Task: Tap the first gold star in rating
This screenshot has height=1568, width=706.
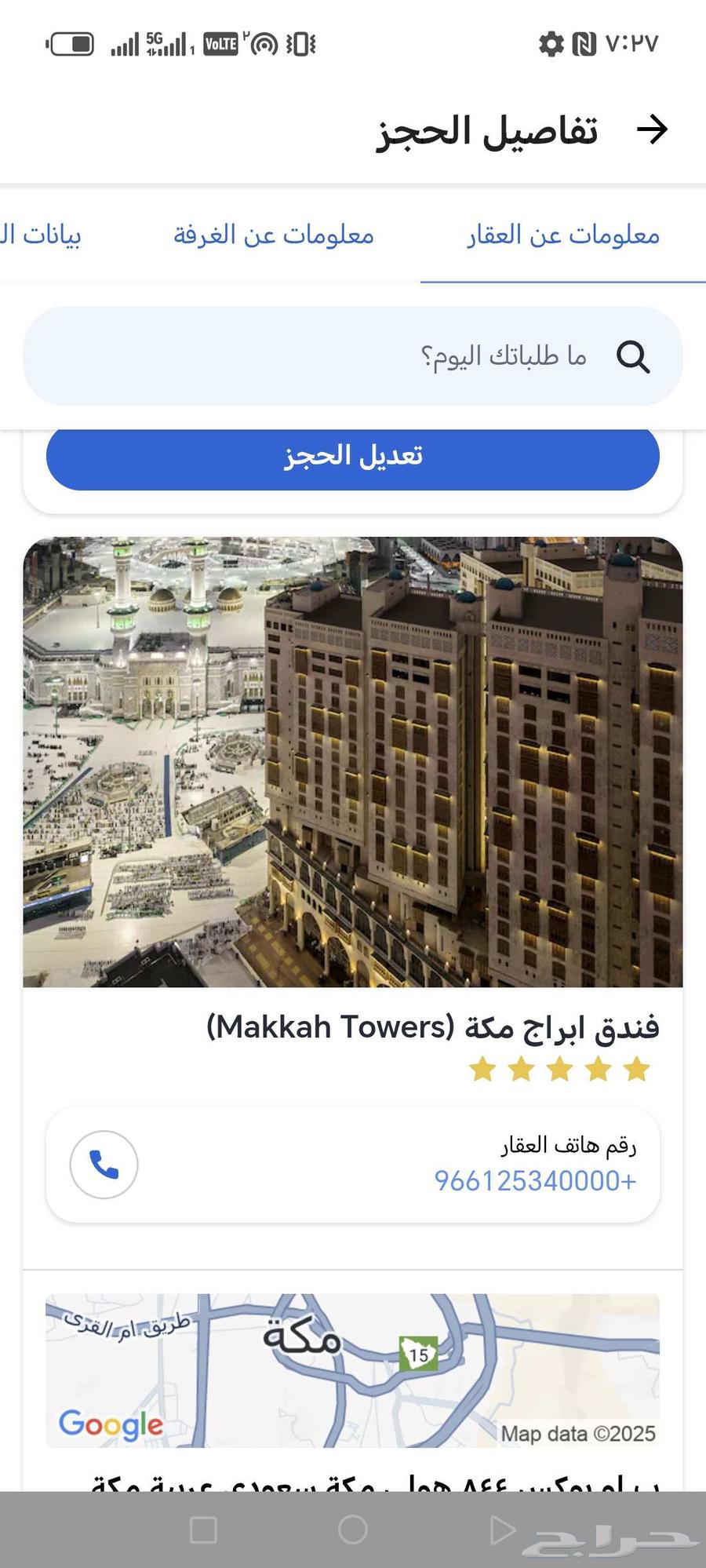Action: coord(481,1068)
